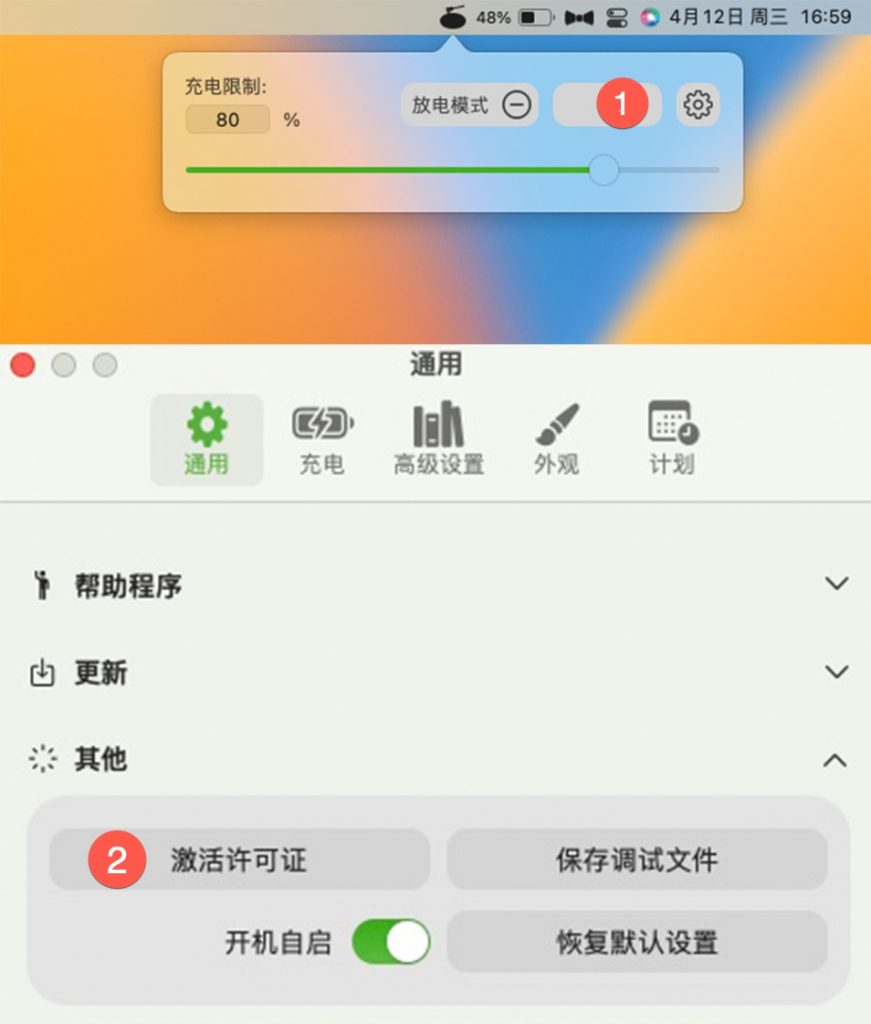The height and width of the screenshot is (1024, 871).
Task: Go to the 外观 tab
Action: [x=556, y=440]
